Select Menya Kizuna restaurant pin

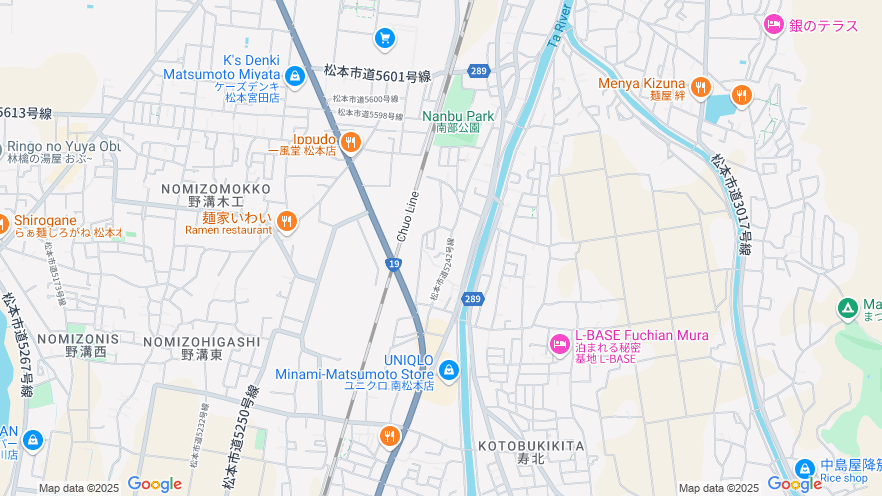pos(700,88)
